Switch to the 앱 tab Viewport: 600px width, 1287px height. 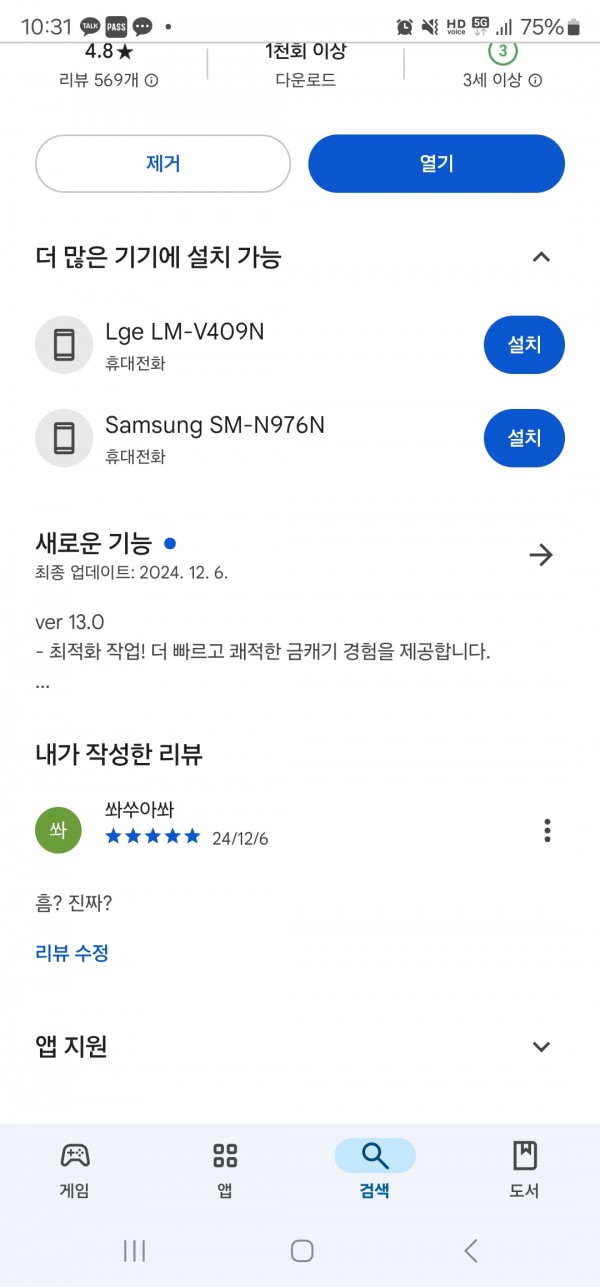[x=225, y=1168]
